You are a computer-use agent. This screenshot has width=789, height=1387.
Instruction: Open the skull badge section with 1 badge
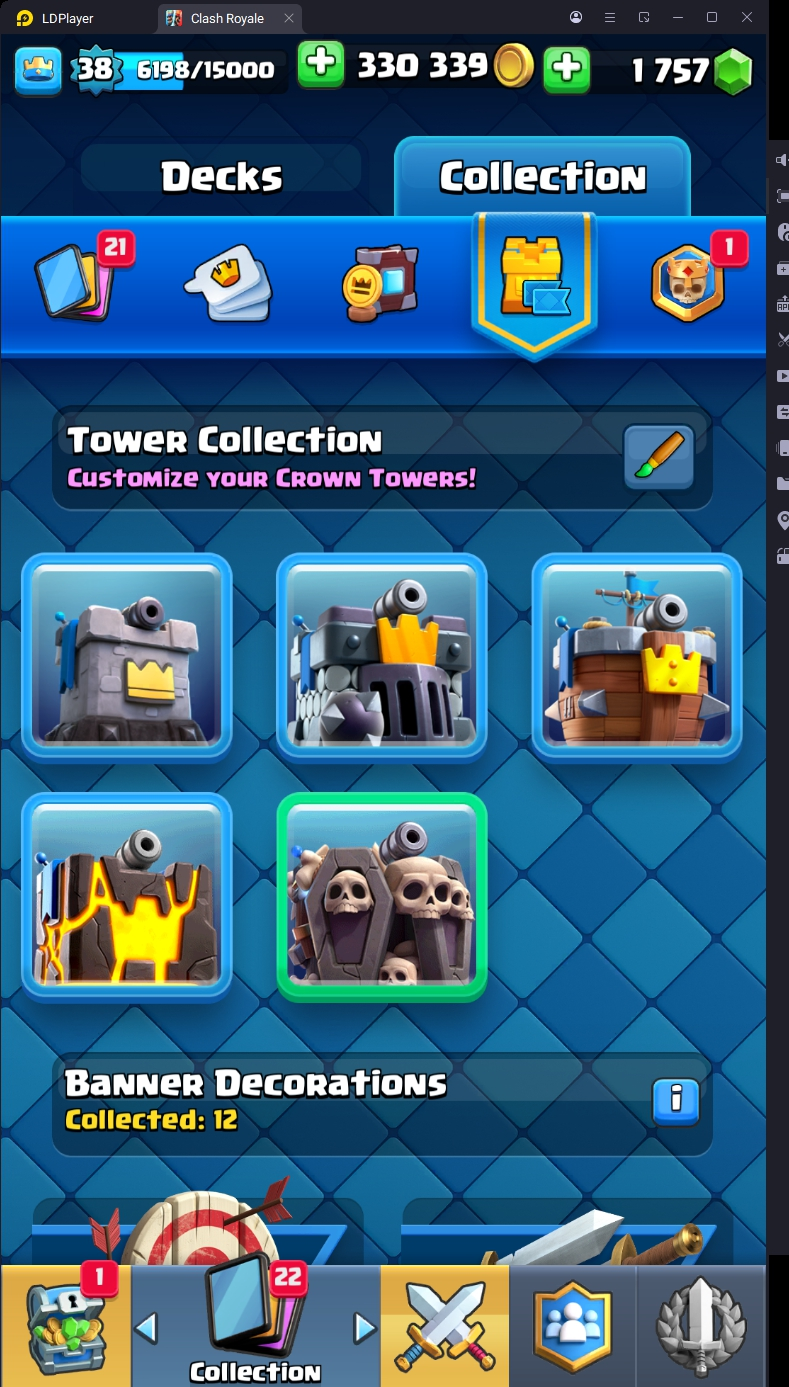(x=688, y=282)
